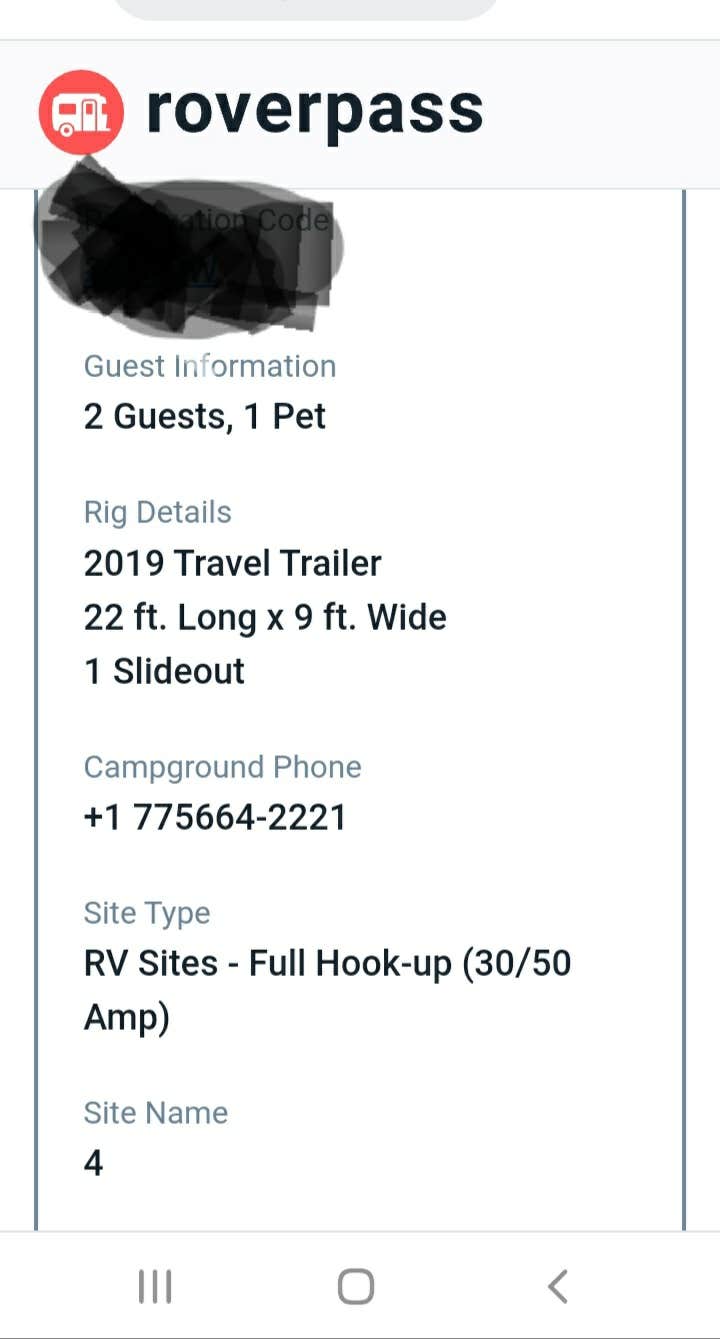Viewport: 720px width, 1339px height.
Task: Tap the RV Sites Full Hook-up text
Action: (328, 962)
